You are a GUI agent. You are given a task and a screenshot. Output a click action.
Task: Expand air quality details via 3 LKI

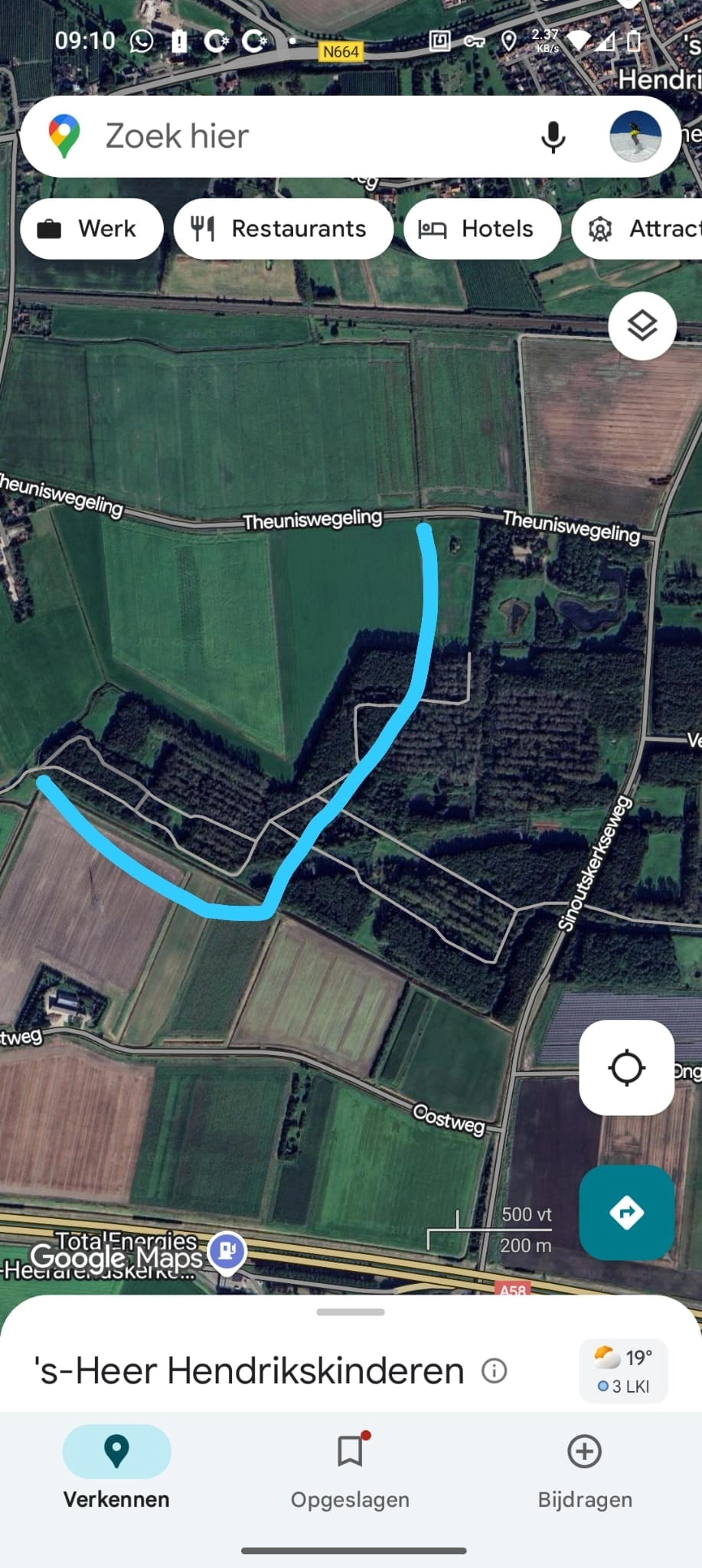pos(624,1386)
